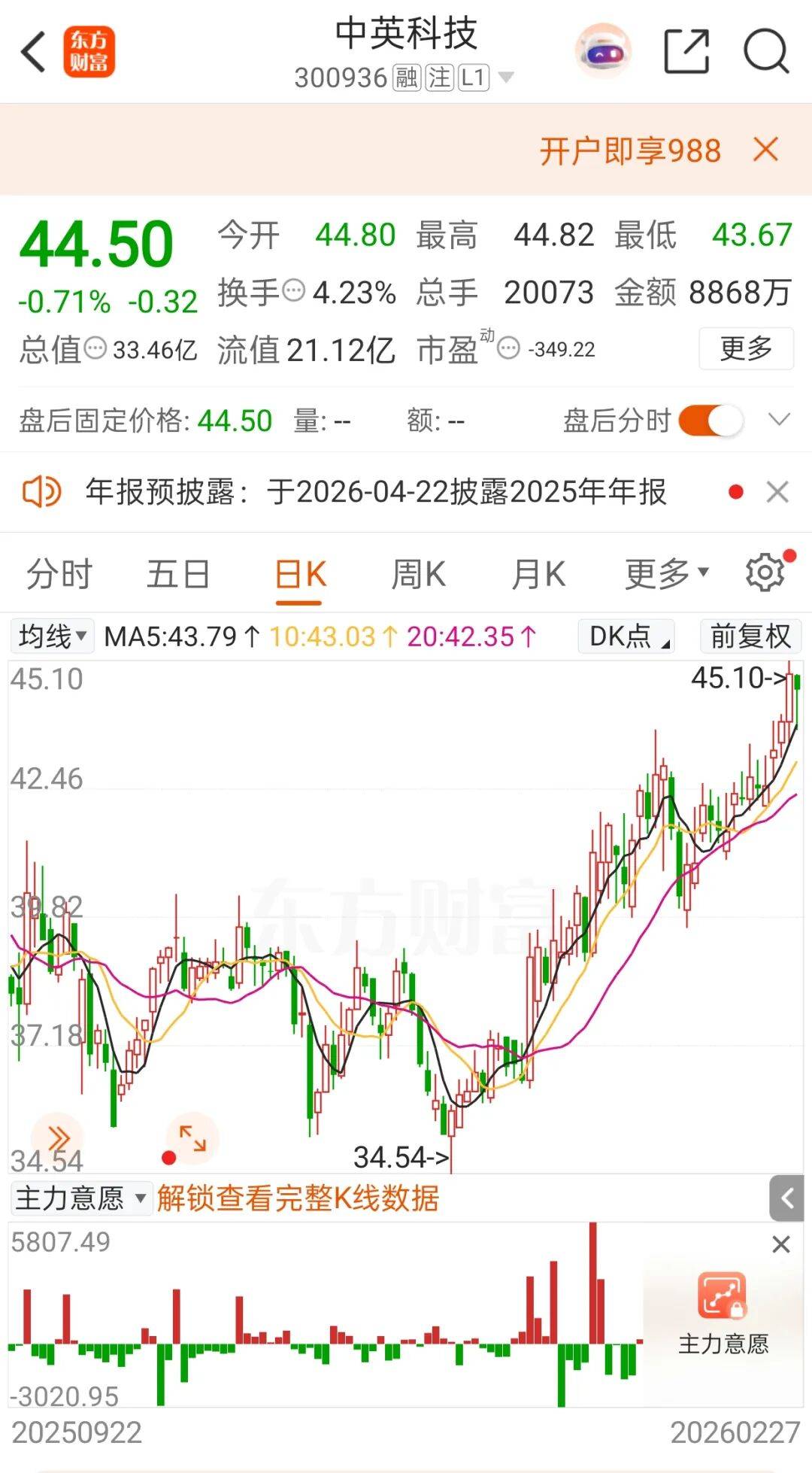Close the 年报预披露 notice

(777, 492)
